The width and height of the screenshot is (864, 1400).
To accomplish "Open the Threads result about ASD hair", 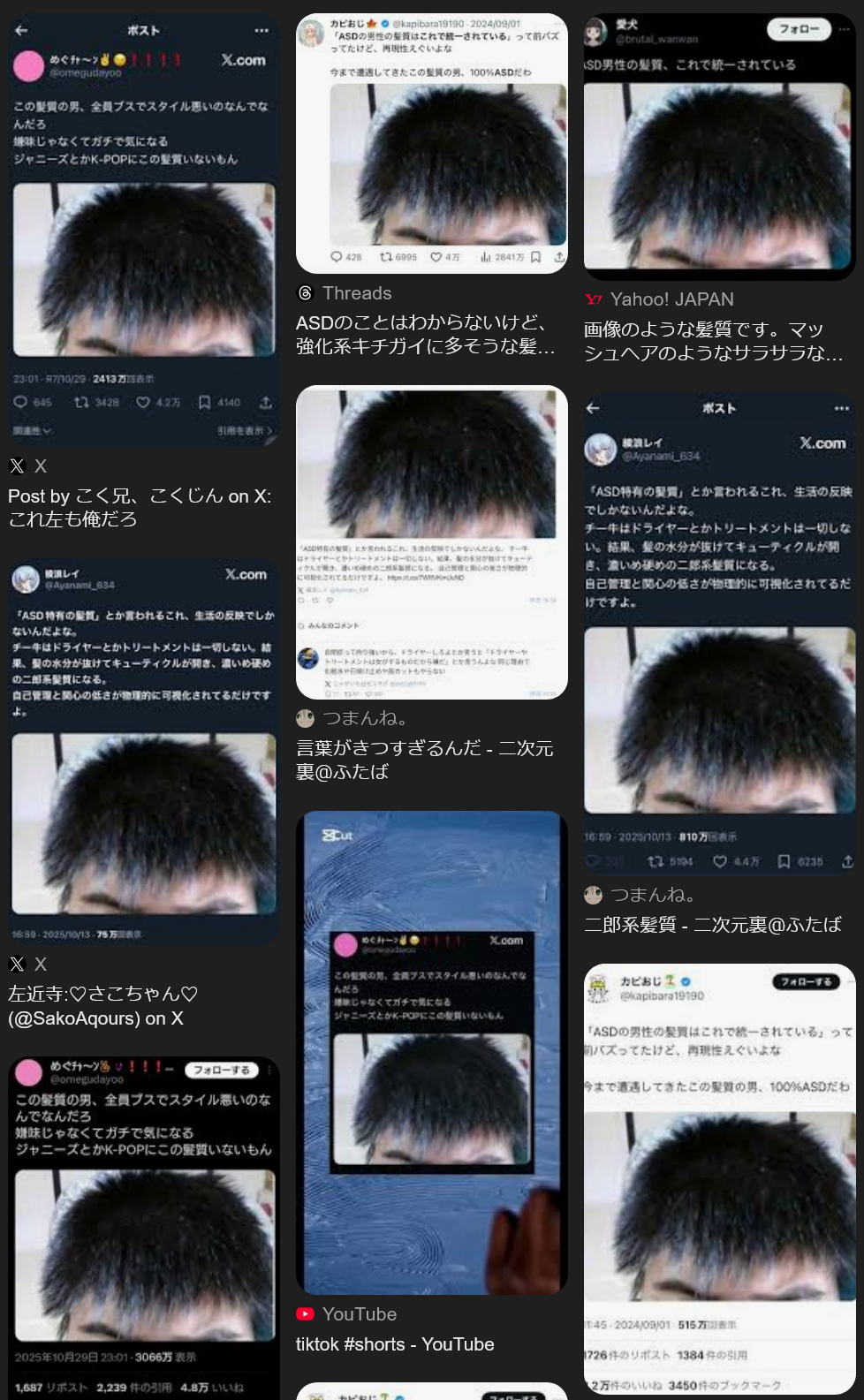I will [x=424, y=334].
